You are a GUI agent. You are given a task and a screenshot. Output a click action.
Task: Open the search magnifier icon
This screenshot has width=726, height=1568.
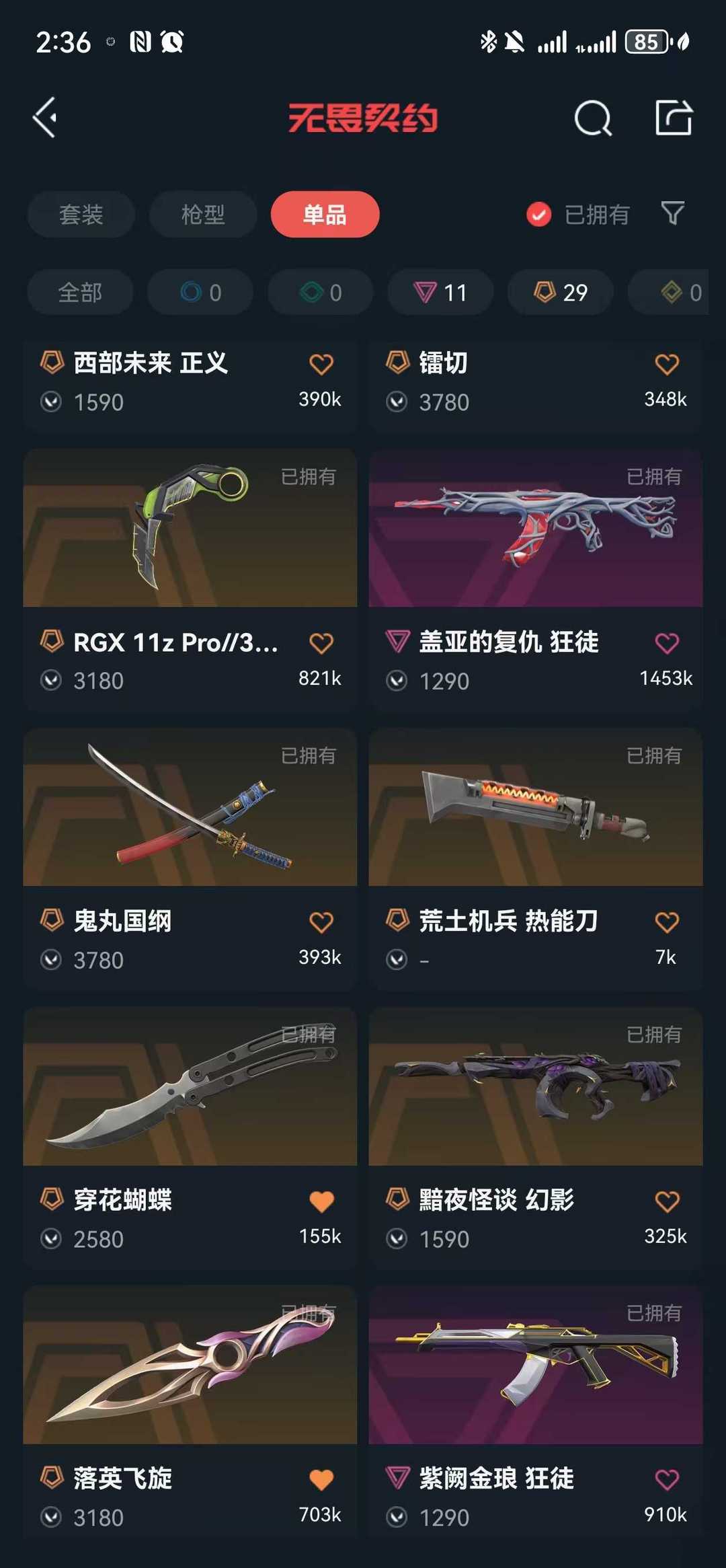click(593, 118)
